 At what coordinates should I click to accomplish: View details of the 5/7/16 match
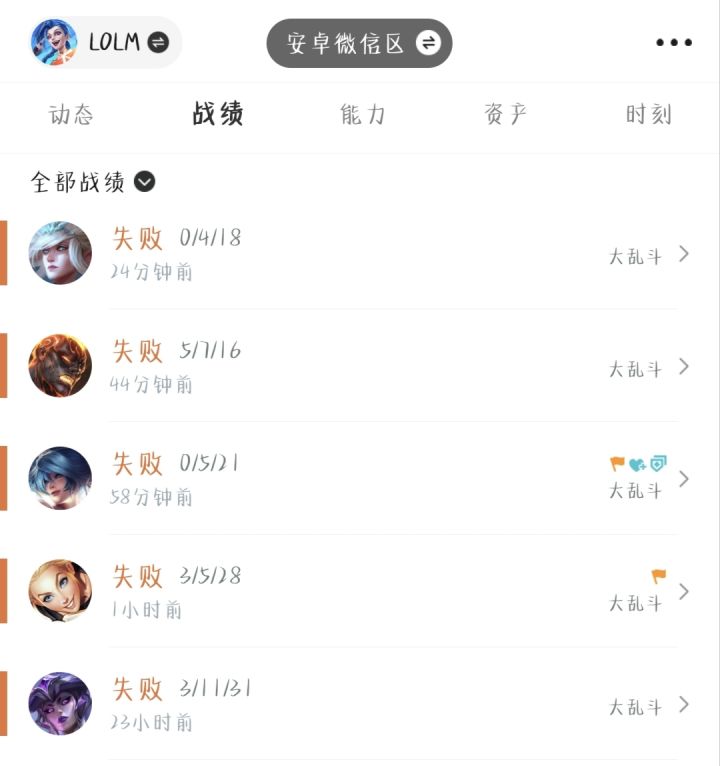point(360,366)
